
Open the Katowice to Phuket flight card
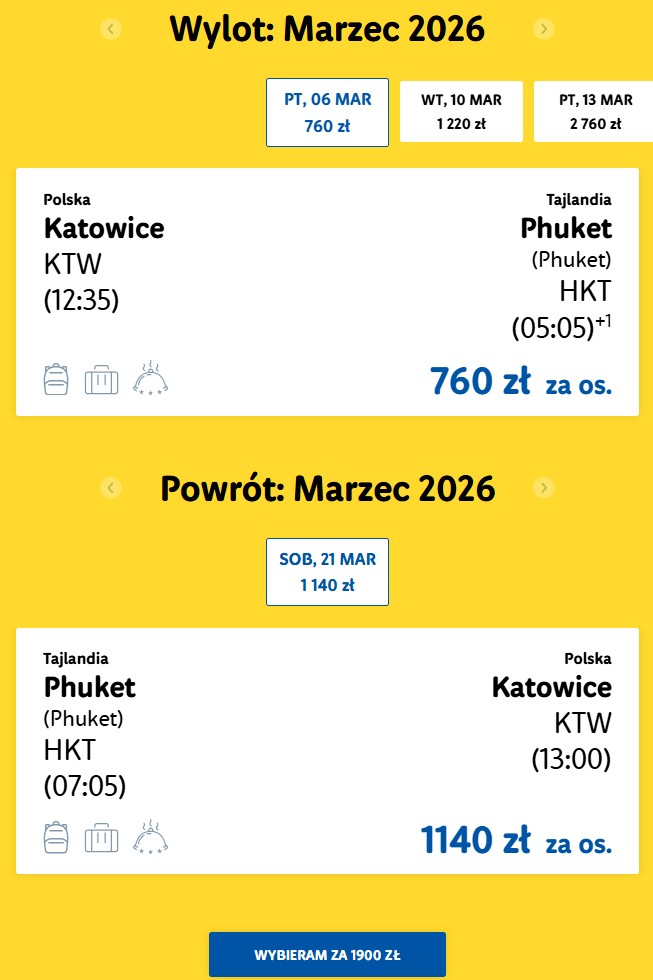coord(327,292)
